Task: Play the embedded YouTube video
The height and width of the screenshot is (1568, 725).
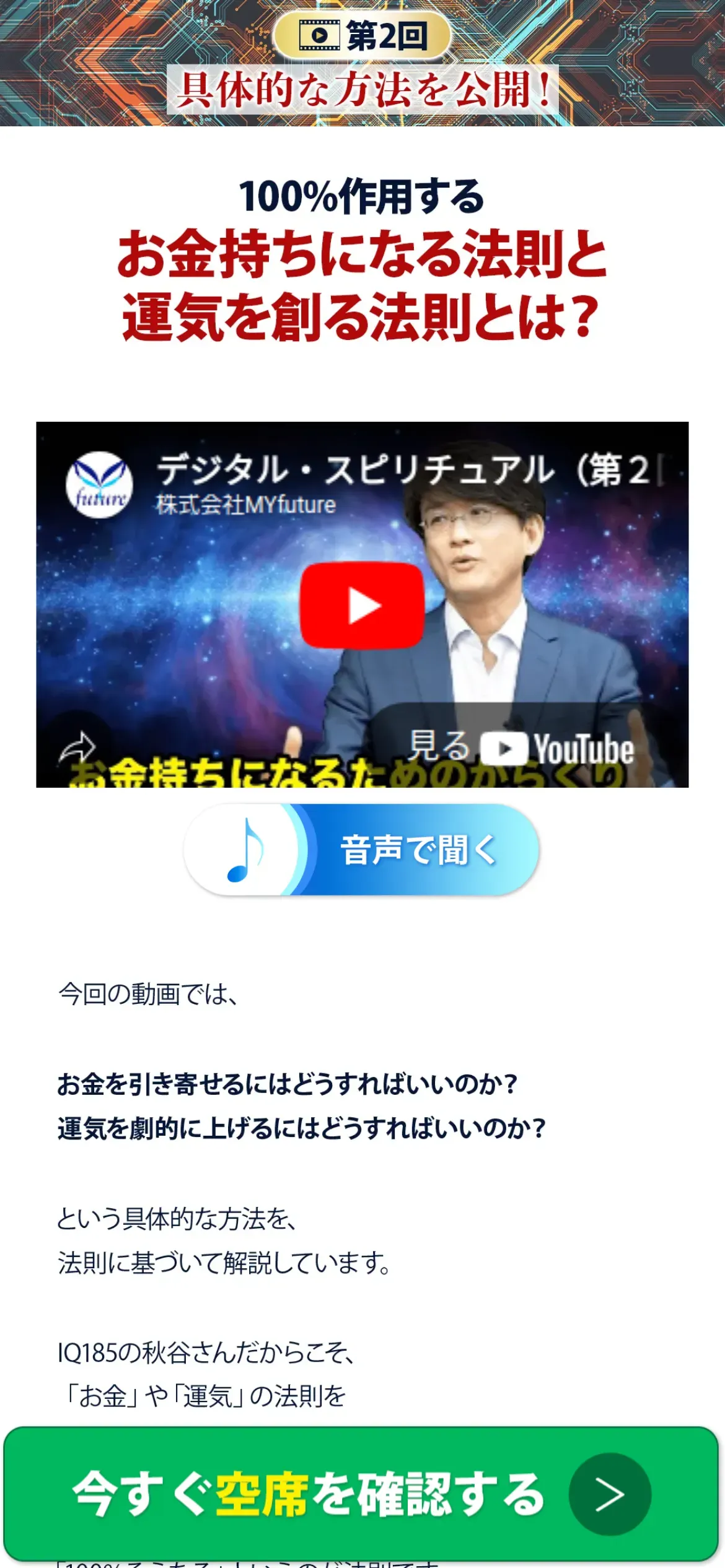Action: point(362,606)
